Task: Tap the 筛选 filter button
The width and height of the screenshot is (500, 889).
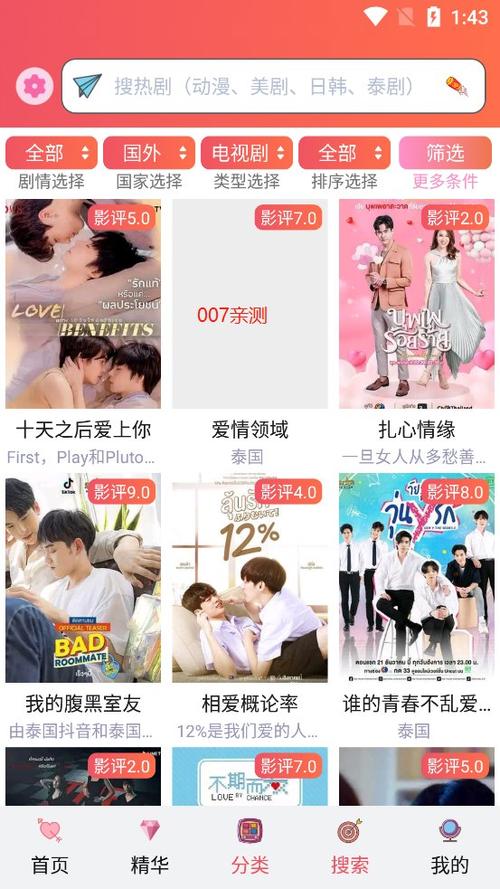Action: (x=445, y=153)
